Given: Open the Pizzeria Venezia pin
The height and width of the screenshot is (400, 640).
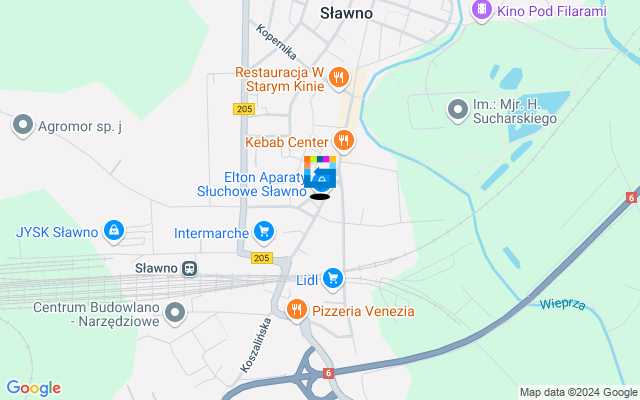Looking at the screenshot, I should (x=296, y=310).
